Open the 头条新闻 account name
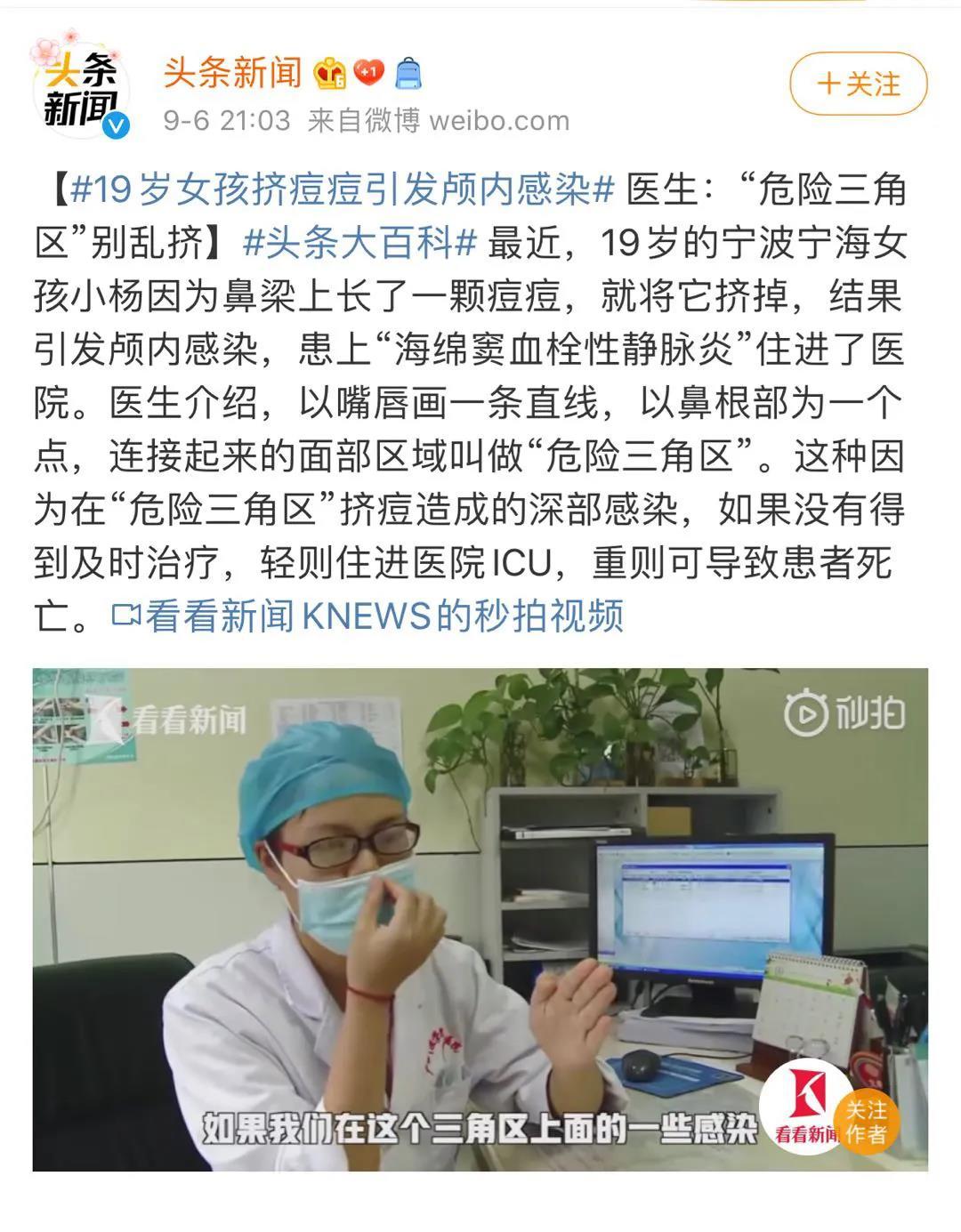This screenshot has width=961, height=1232. (x=233, y=73)
